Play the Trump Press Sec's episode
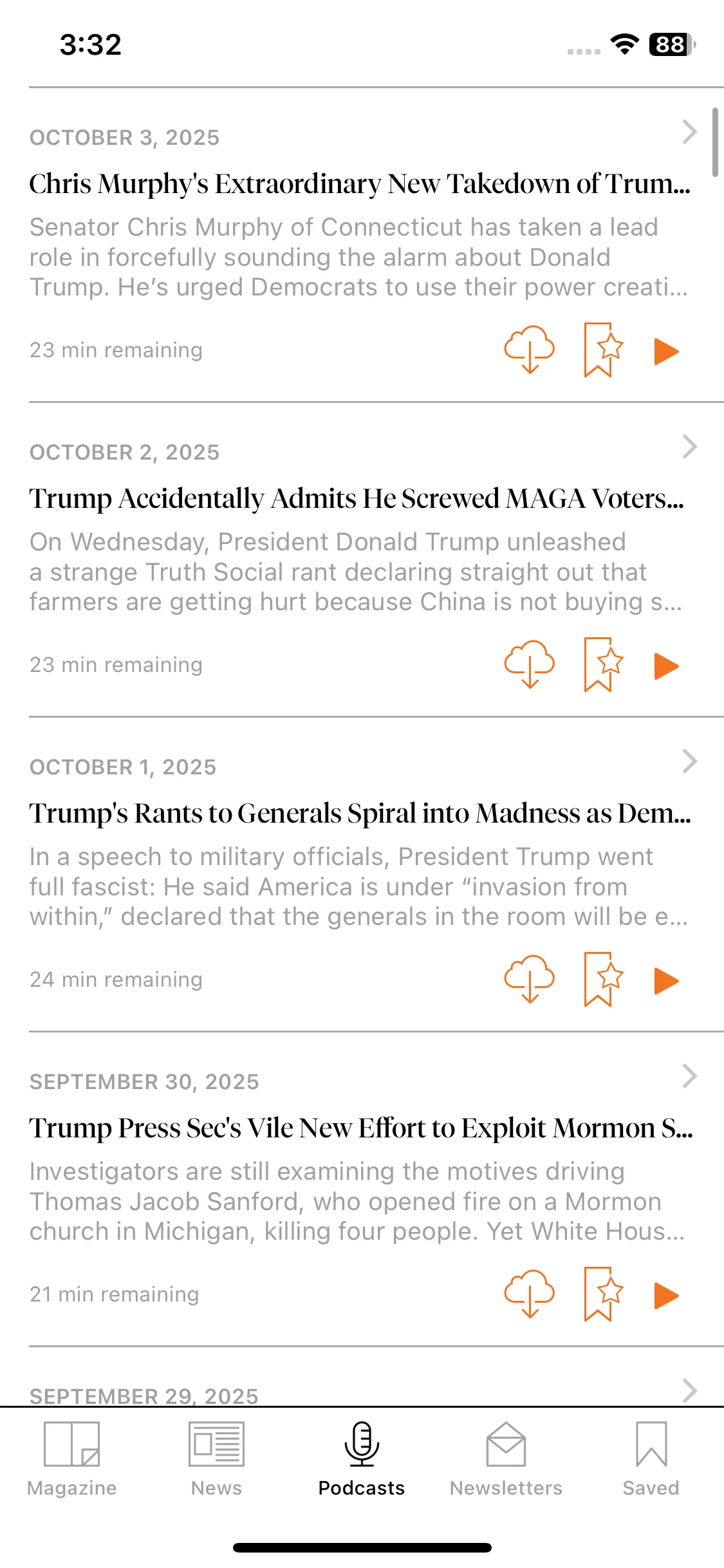Viewport: 724px width, 1568px height. (x=666, y=1295)
